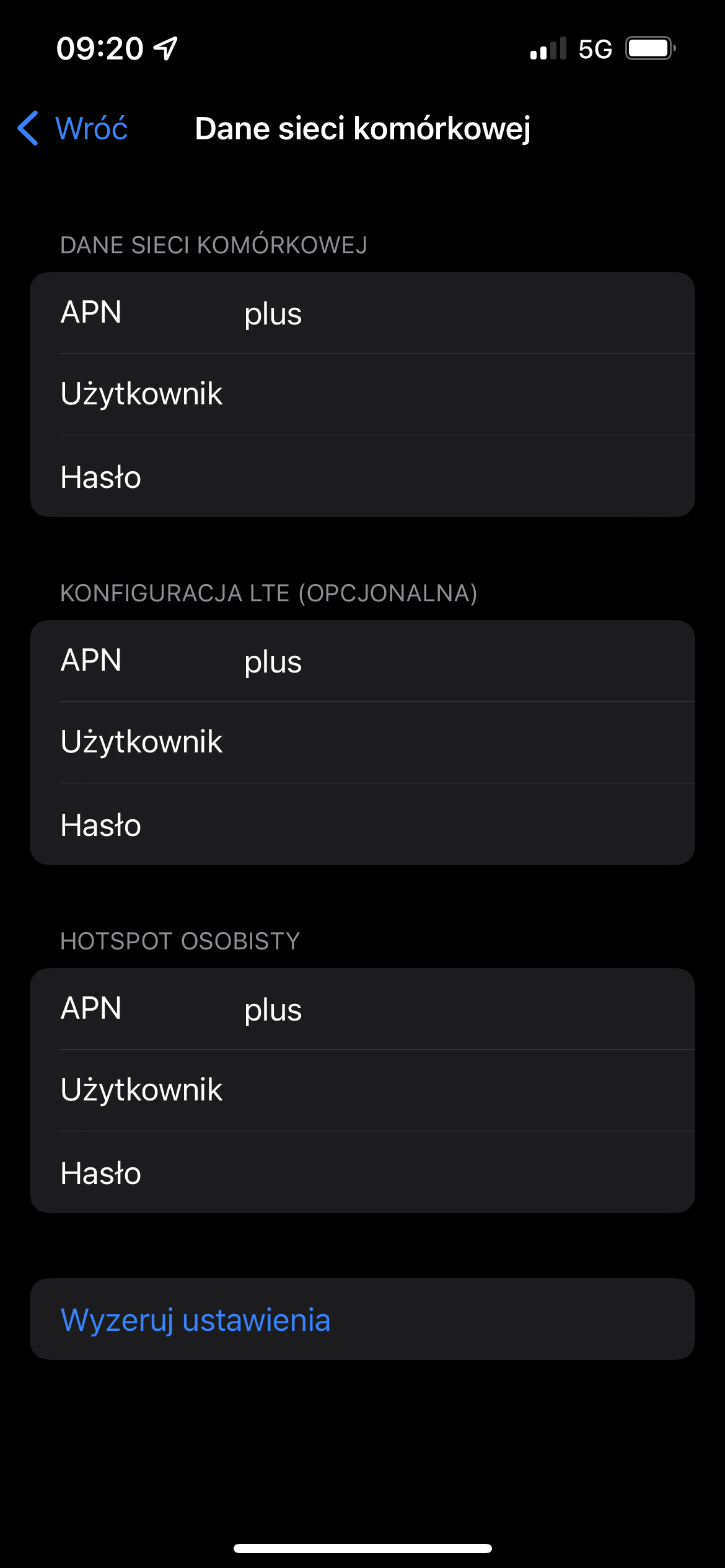The height and width of the screenshot is (1568, 725).
Task: Focus Użytkownik field in Konfiguracja LTE section
Action: [x=434, y=743]
